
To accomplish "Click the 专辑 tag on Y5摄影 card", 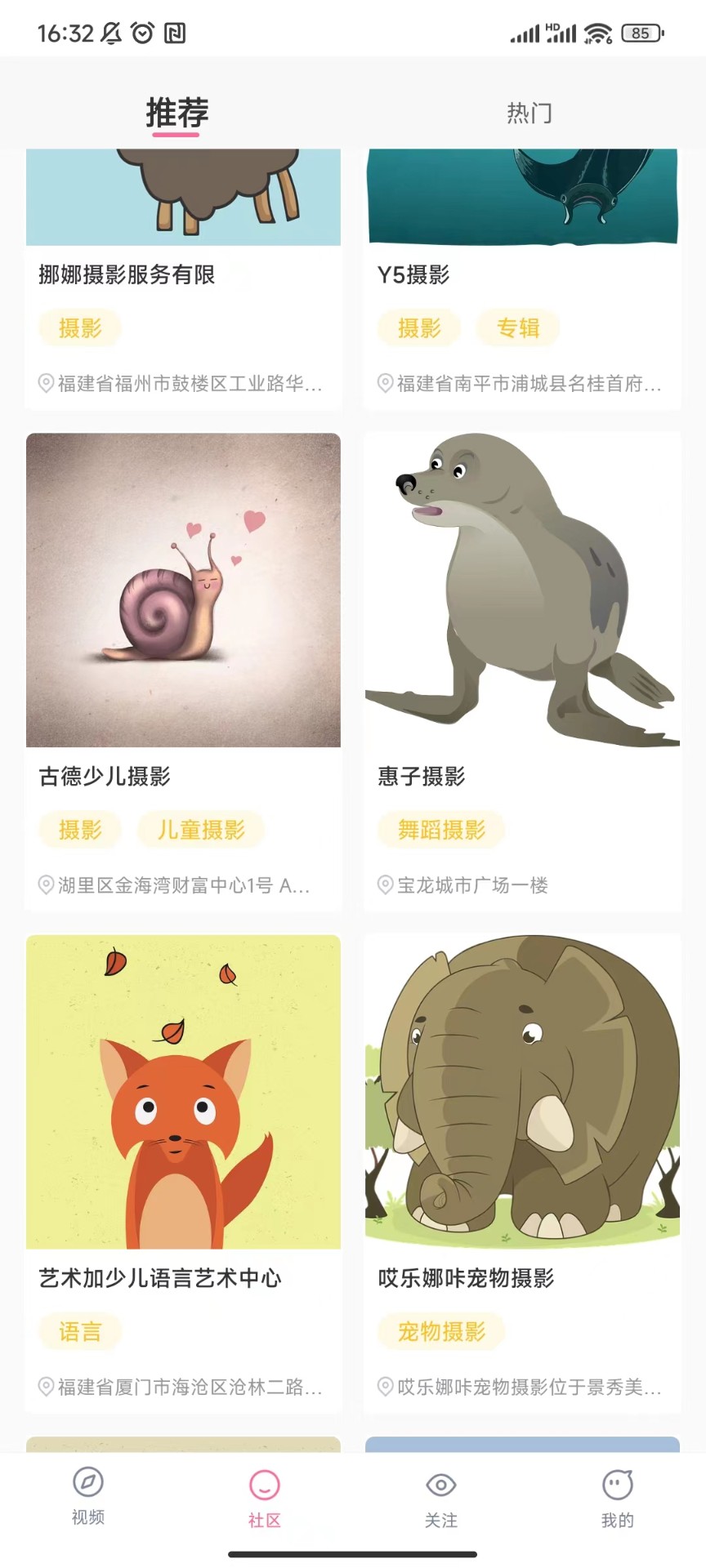I will point(517,327).
